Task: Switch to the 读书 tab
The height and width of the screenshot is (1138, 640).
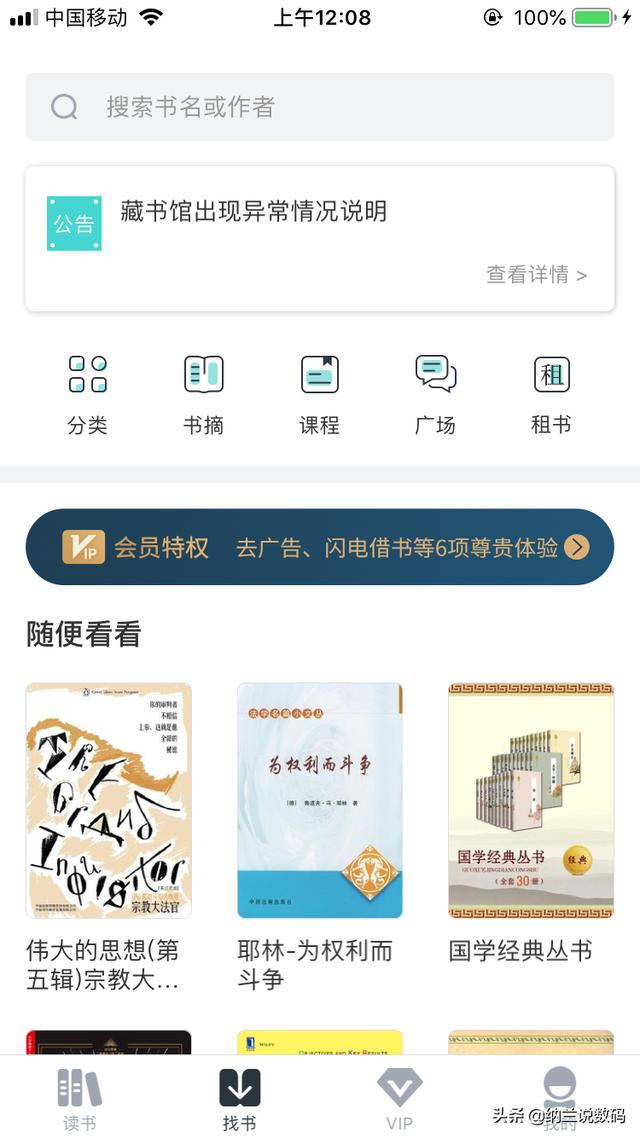Action: pos(80,1098)
